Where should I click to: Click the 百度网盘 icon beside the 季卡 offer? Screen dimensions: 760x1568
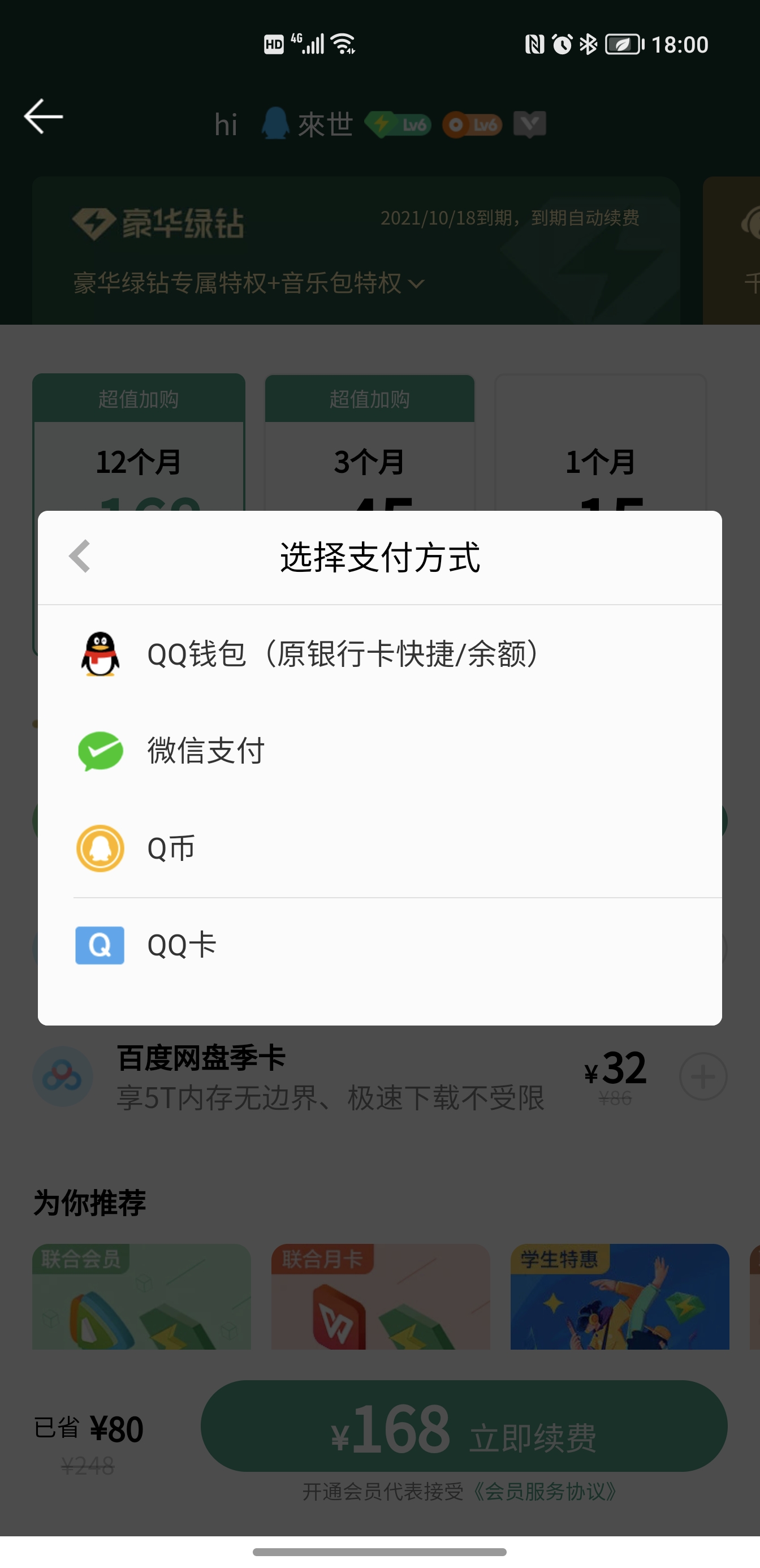(x=64, y=1076)
